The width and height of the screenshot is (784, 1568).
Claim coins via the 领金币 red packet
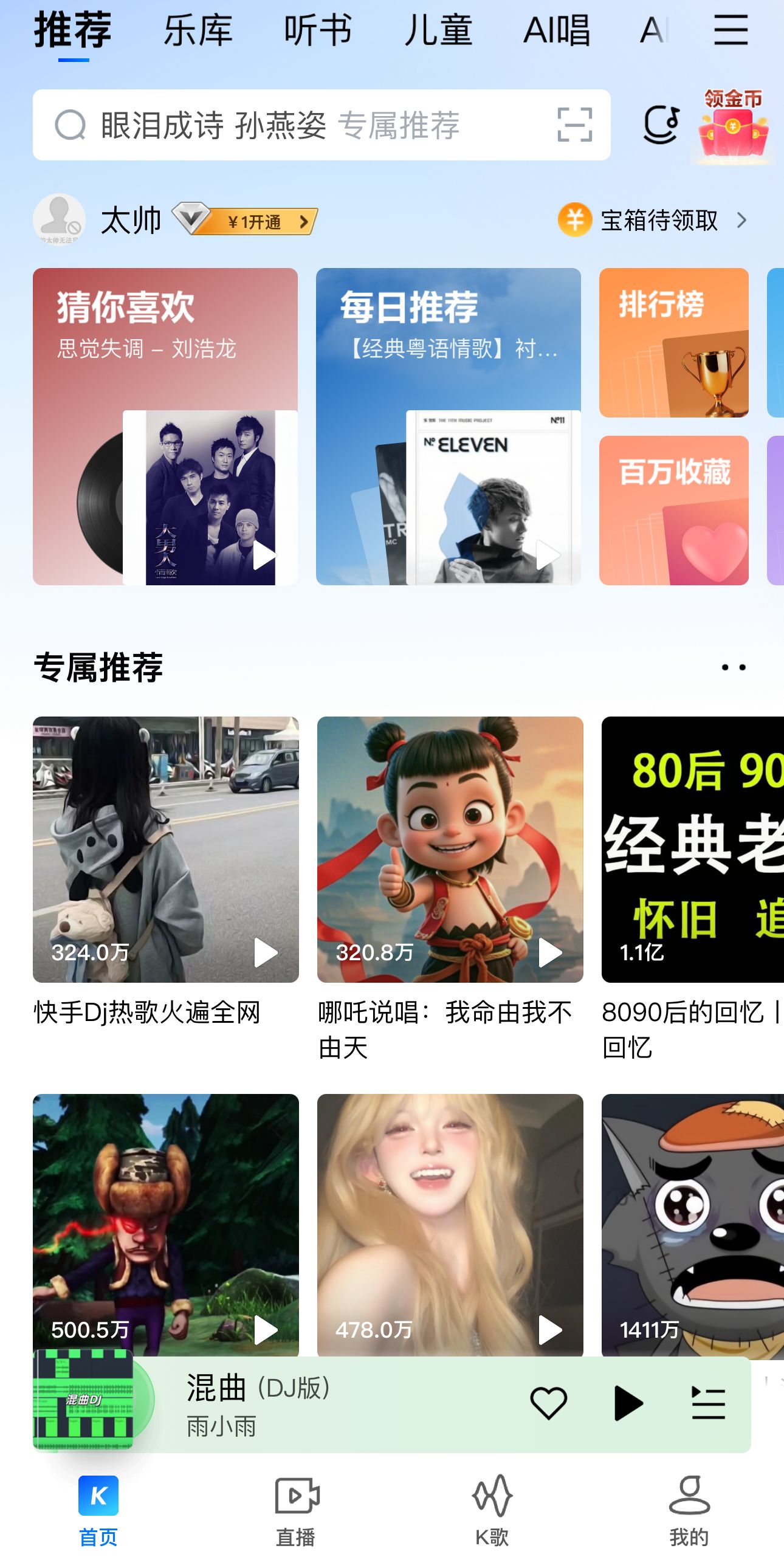[733, 126]
